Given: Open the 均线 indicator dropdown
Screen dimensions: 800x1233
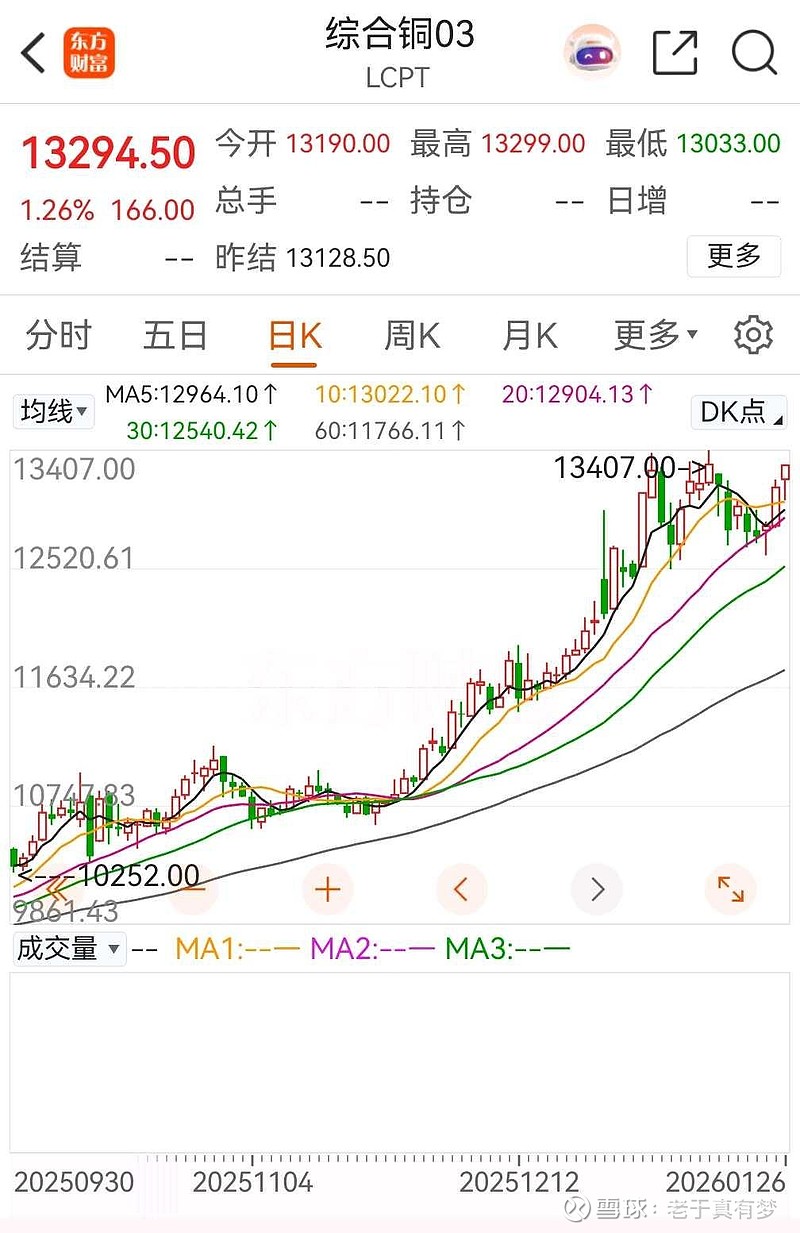Looking at the screenshot, I should pyautogui.click(x=54, y=411).
